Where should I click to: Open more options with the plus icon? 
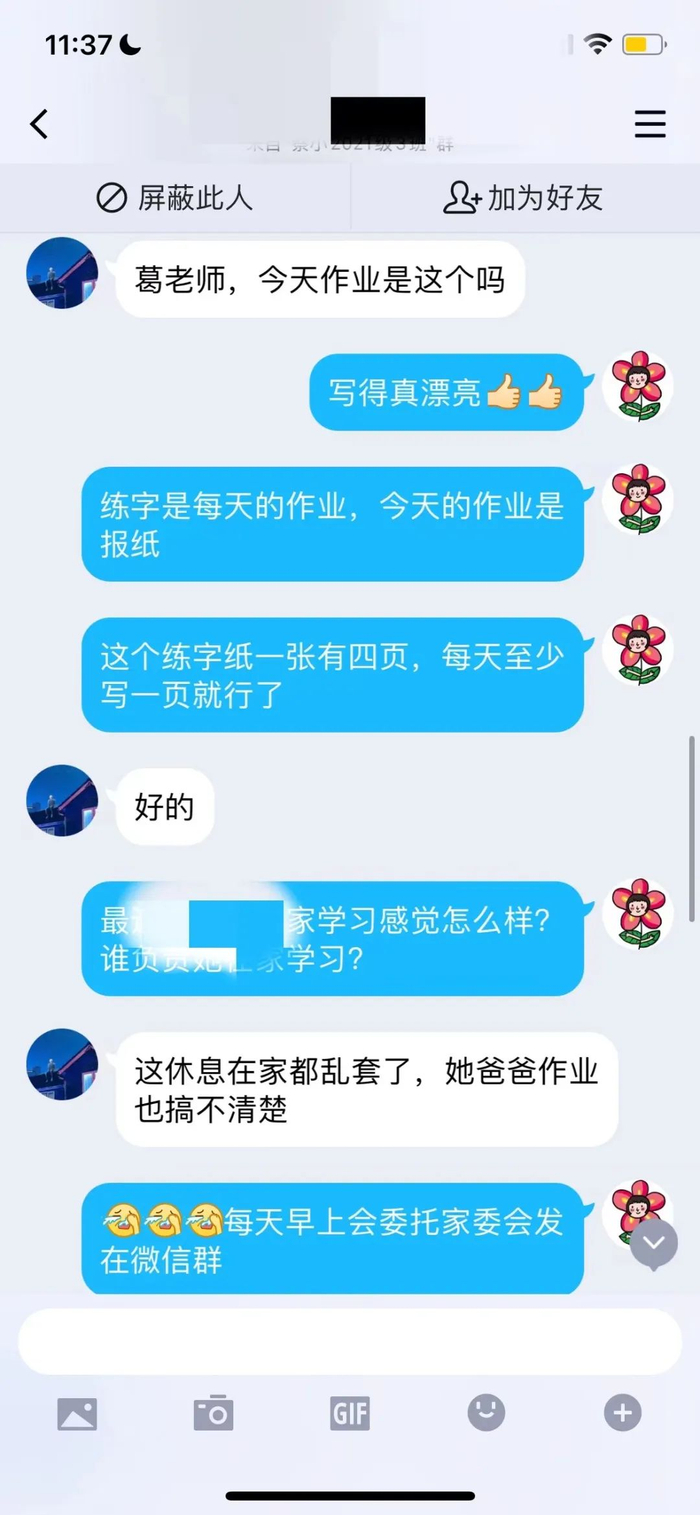622,1413
